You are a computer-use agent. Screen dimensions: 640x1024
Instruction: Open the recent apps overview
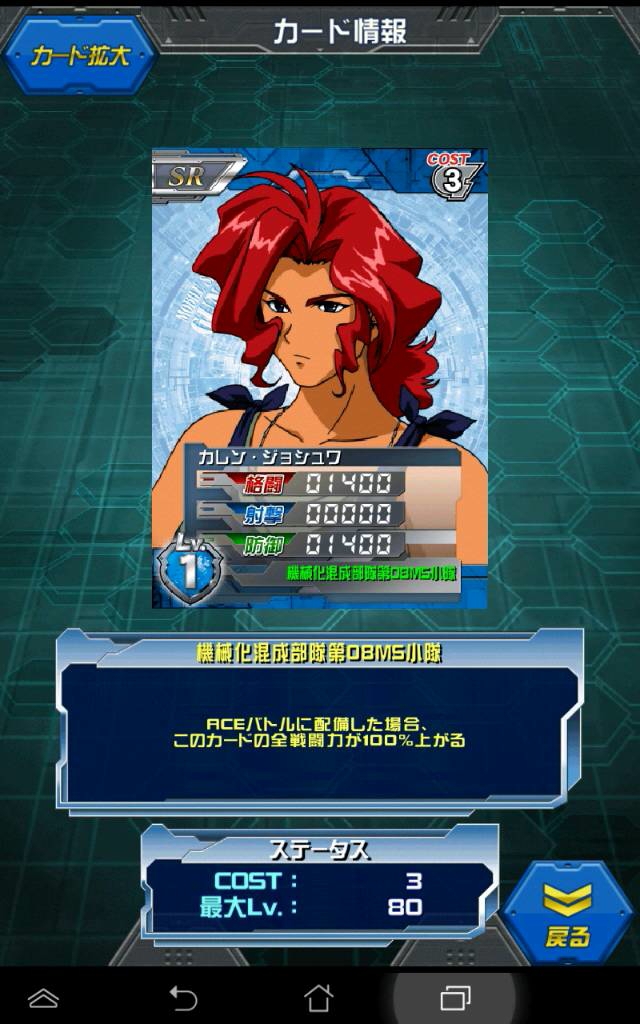pyautogui.click(x=455, y=997)
